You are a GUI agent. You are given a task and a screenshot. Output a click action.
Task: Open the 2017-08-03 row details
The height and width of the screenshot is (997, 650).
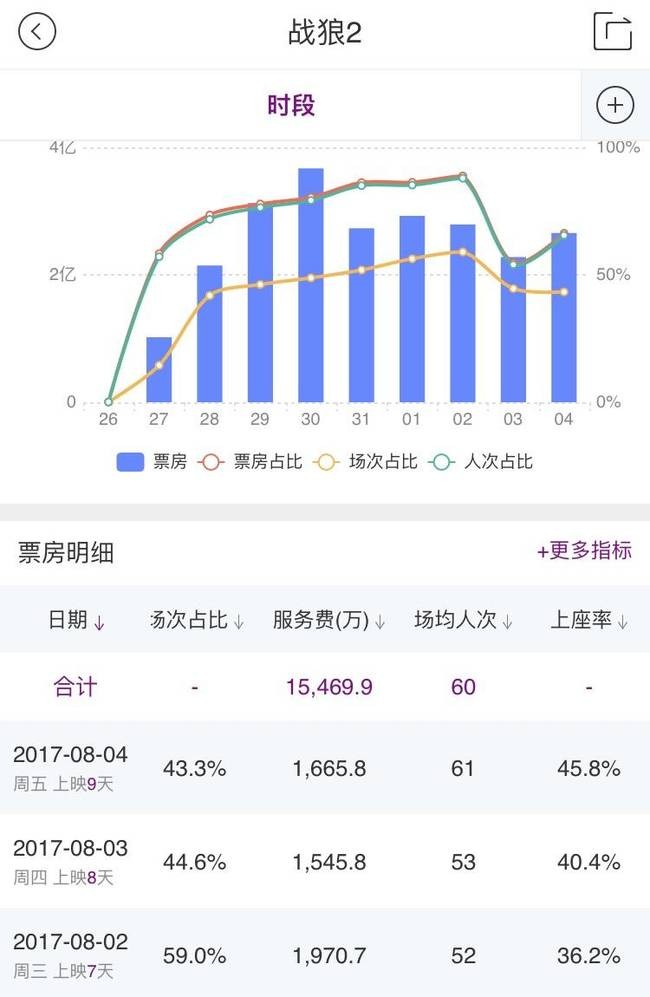pyautogui.click(x=325, y=861)
